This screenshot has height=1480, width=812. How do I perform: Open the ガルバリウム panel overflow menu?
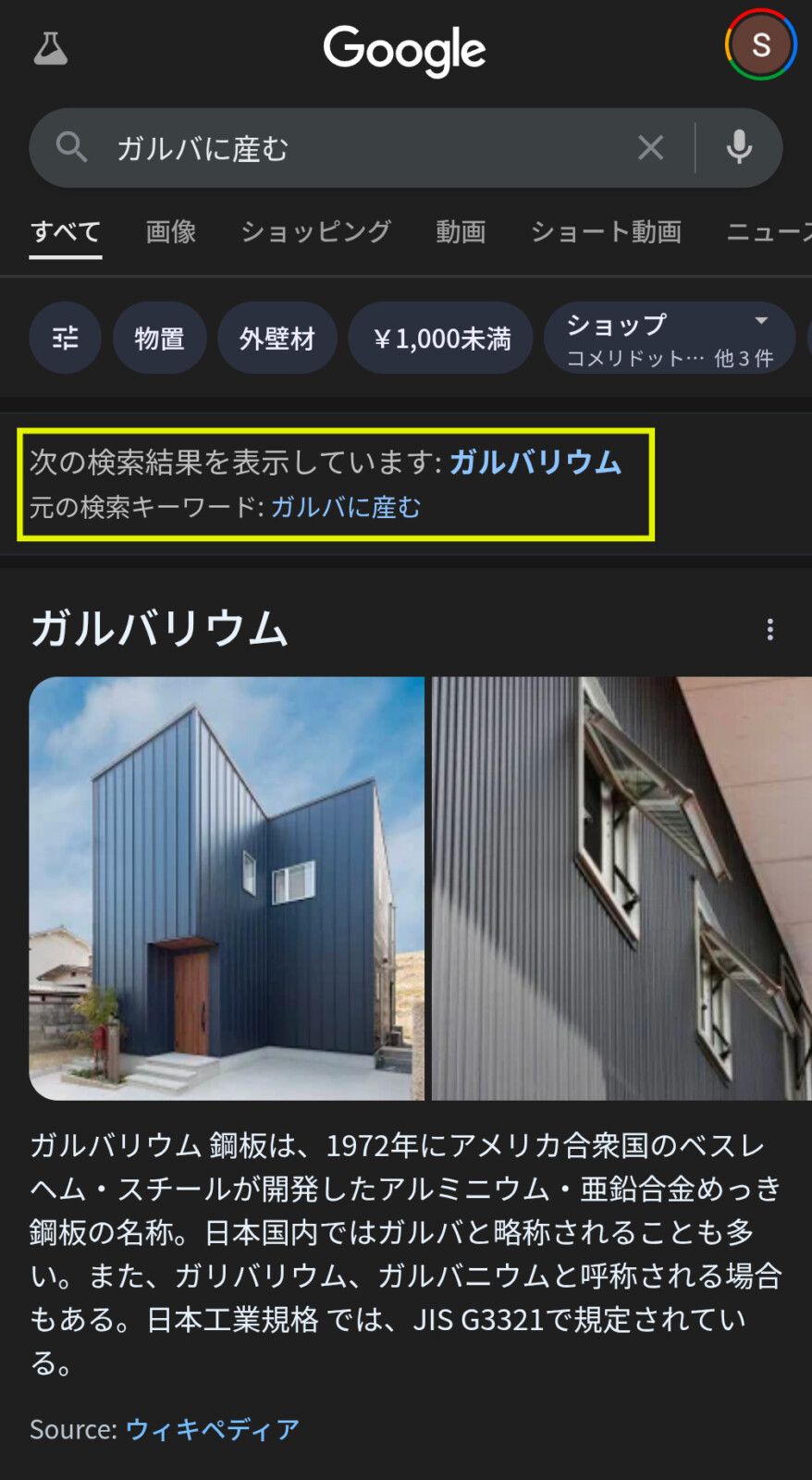pyautogui.click(x=769, y=630)
